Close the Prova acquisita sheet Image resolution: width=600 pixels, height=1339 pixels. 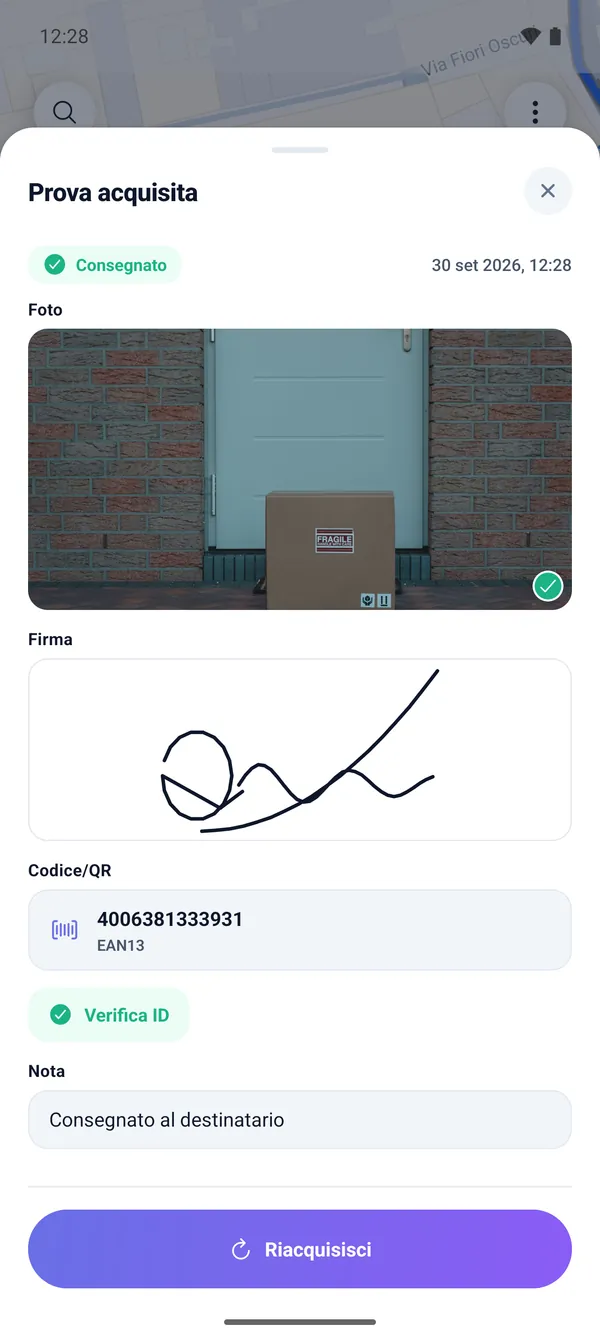coord(548,191)
